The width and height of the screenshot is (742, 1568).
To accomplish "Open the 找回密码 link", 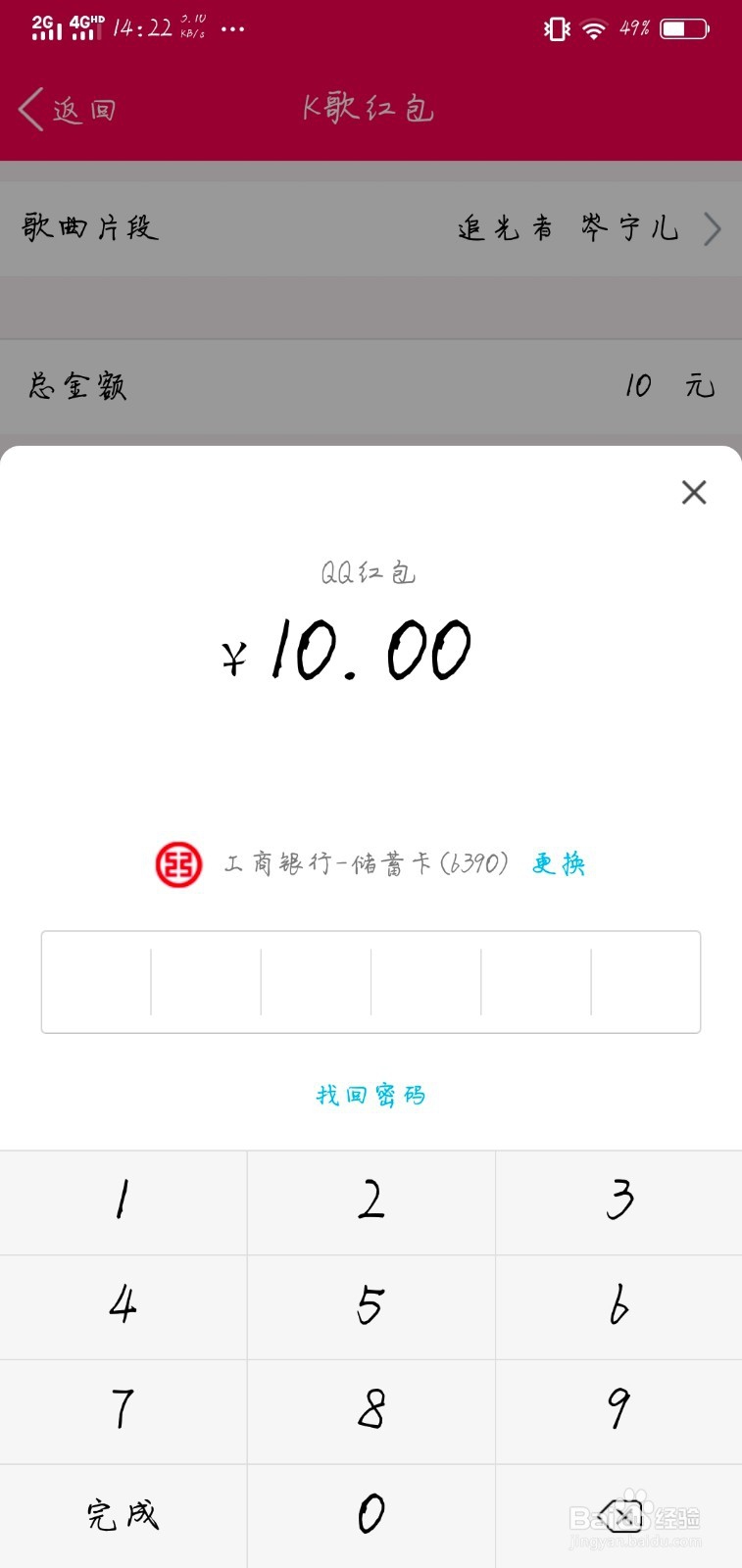I will click(x=371, y=1095).
